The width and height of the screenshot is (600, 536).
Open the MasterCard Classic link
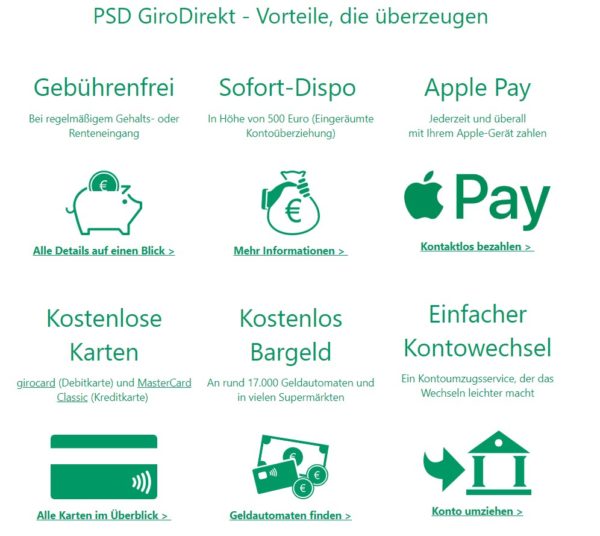coord(163,382)
